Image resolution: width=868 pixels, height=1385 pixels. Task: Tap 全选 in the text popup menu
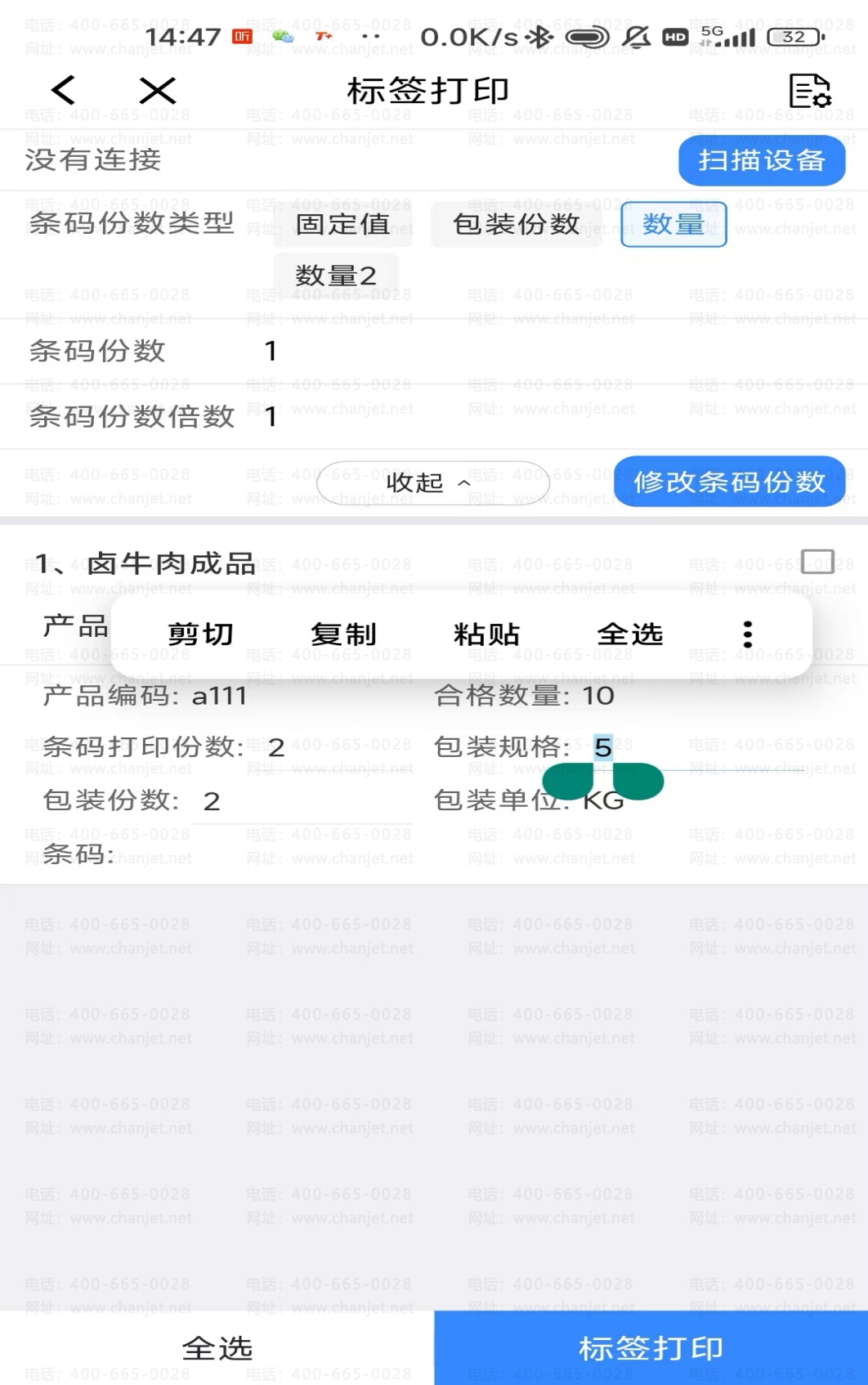(x=629, y=634)
